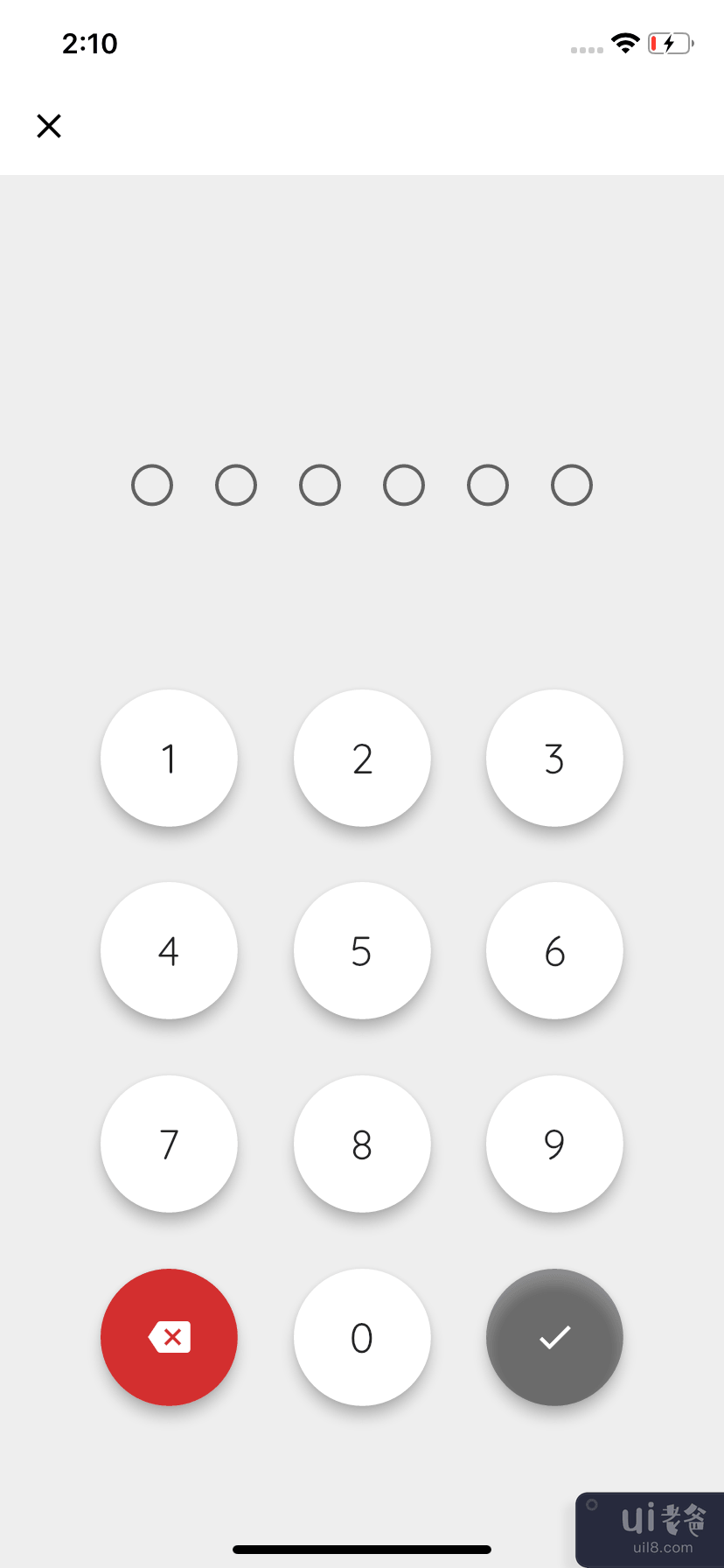Tap the number 0 key

click(x=362, y=1337)
